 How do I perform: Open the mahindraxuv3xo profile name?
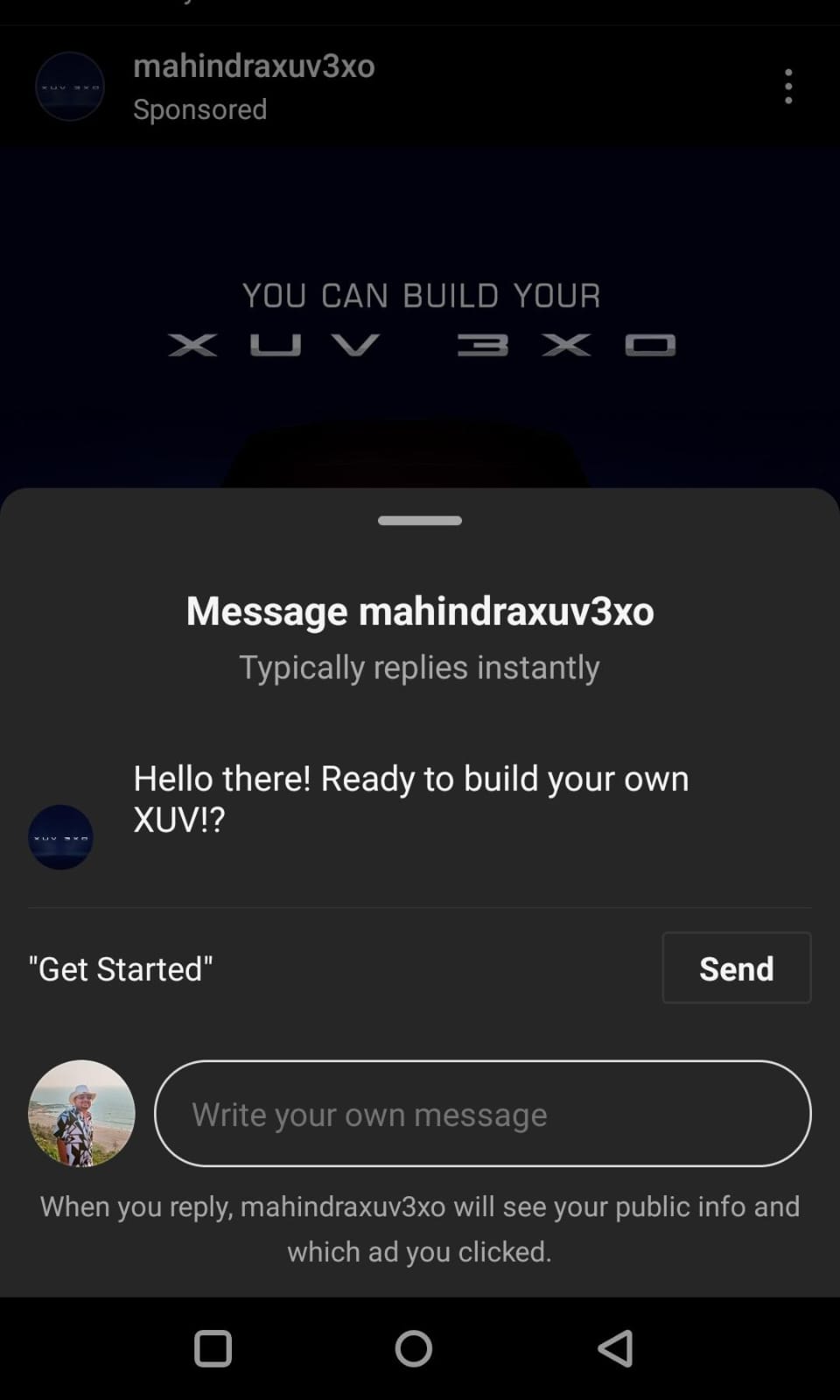pyautogui.click(x=254, y=66)
